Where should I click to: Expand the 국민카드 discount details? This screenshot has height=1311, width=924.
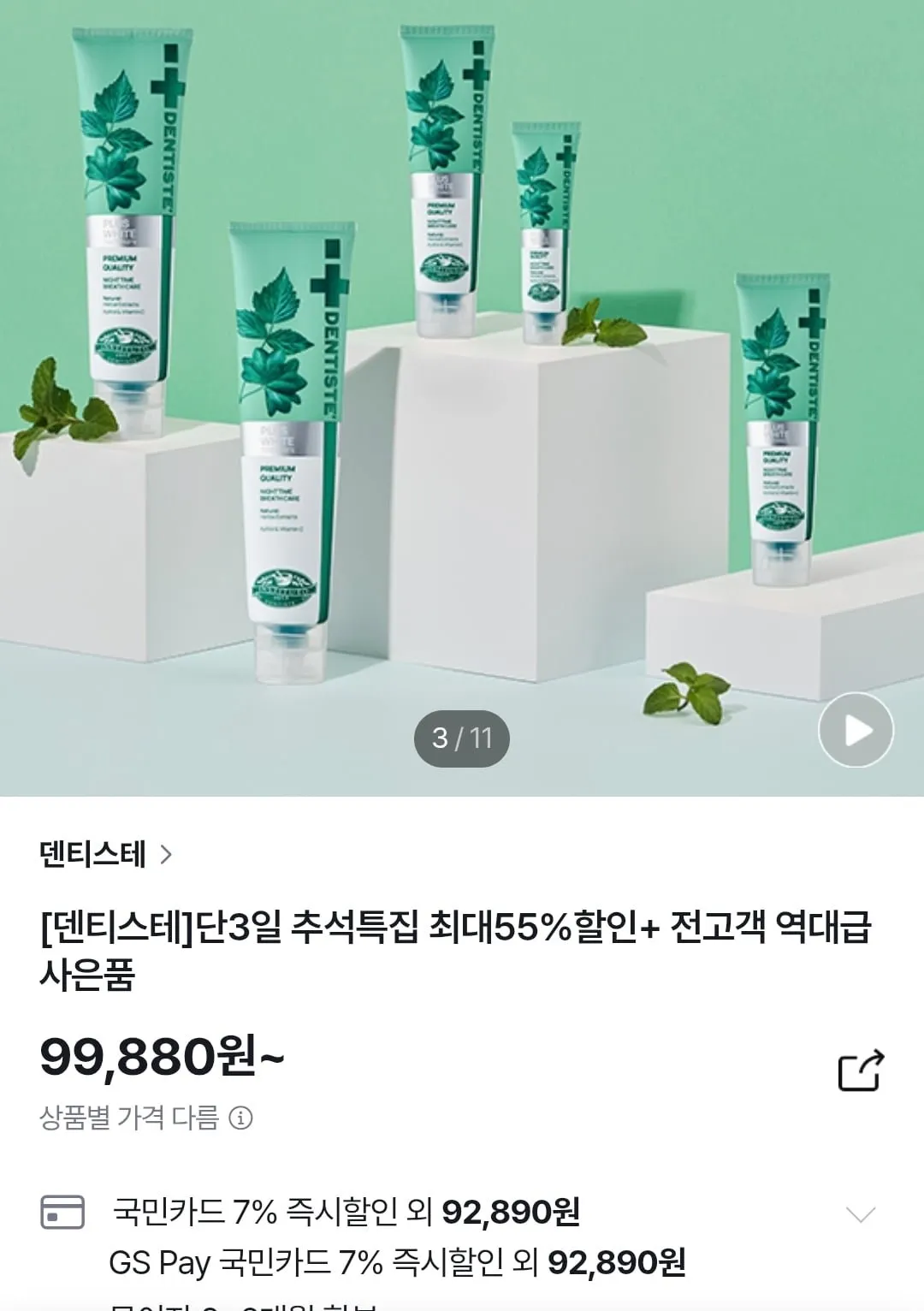(x=860, y=1213)
